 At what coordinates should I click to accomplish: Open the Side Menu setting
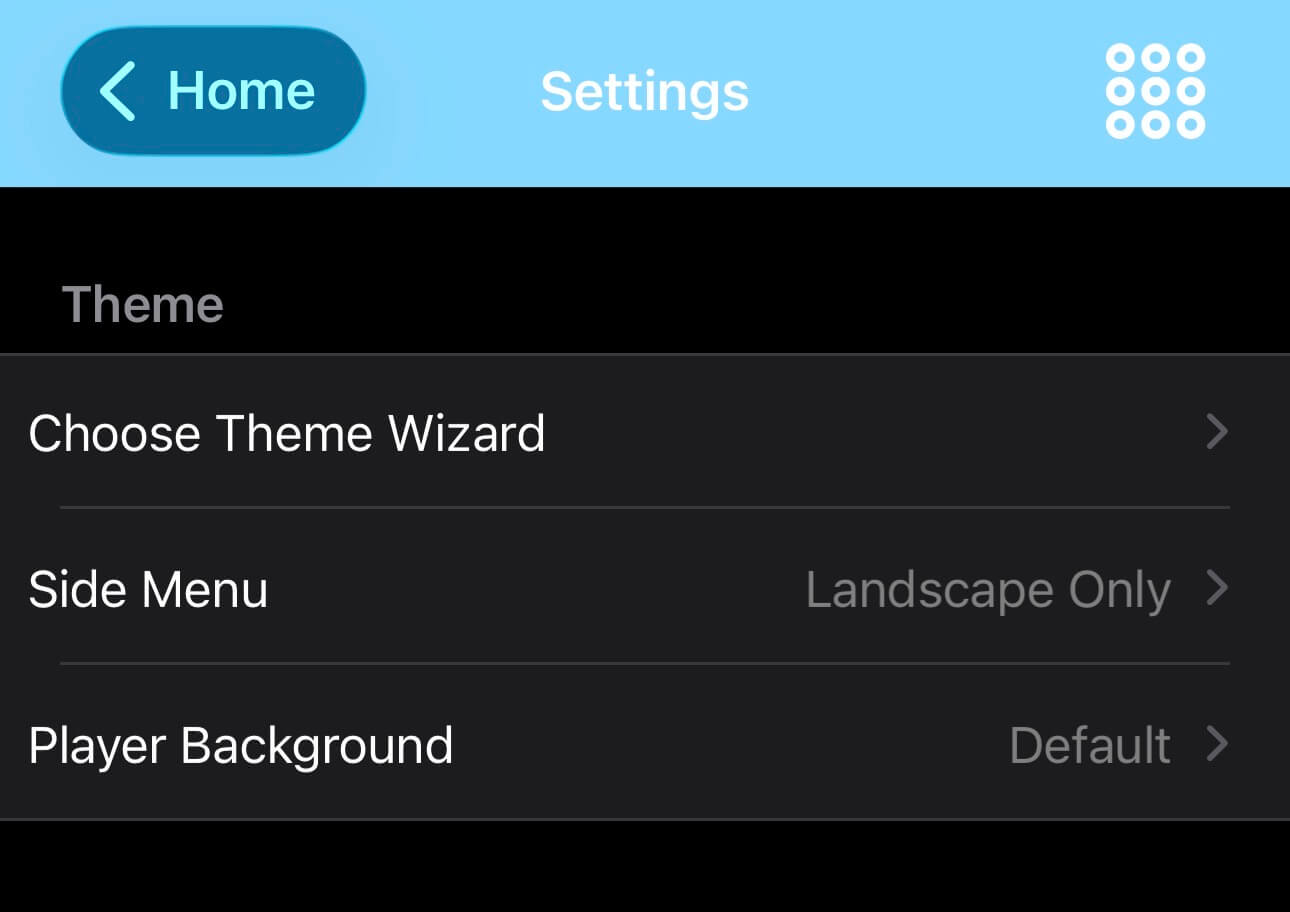(640, 589)
